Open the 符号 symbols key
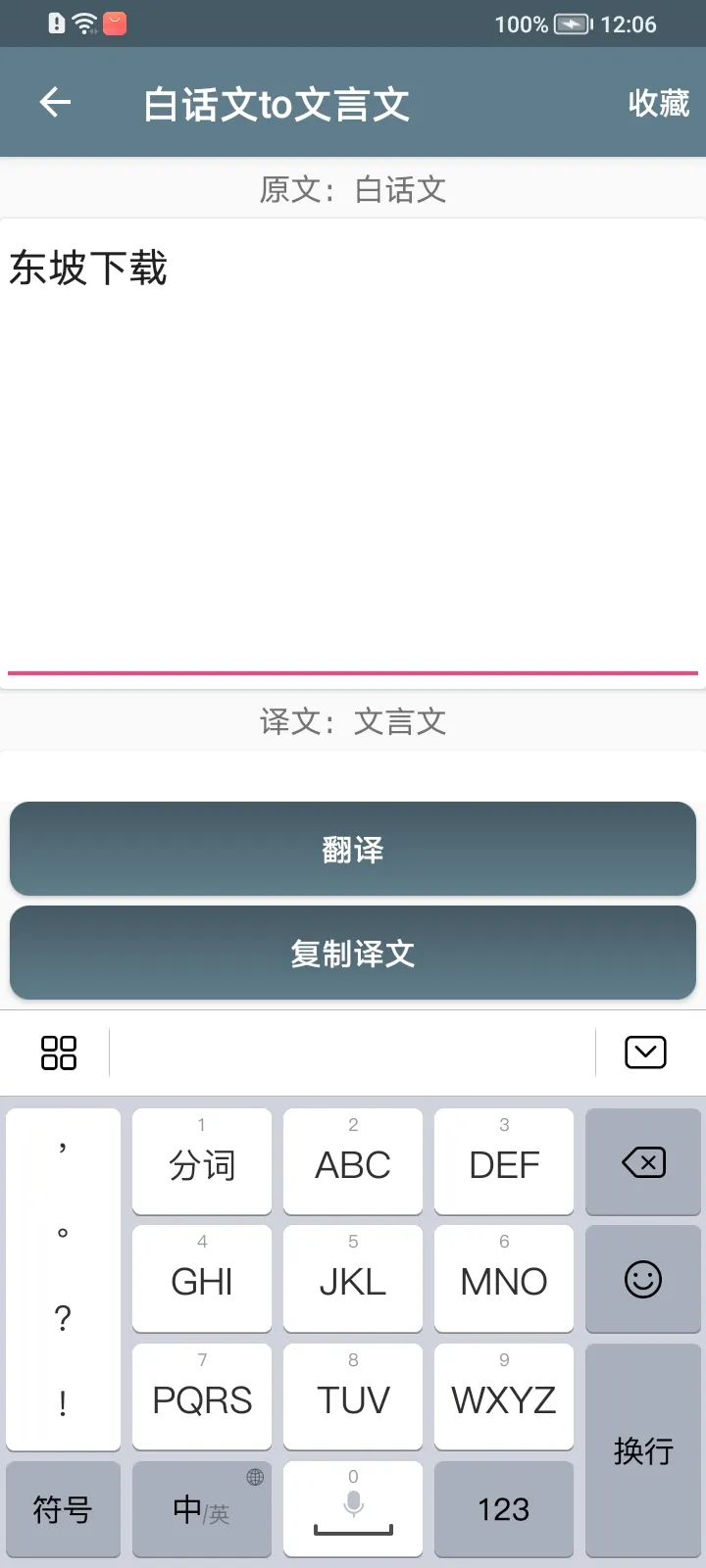Viewport: 706px width, 1568px height. [x=63, y=1509]
